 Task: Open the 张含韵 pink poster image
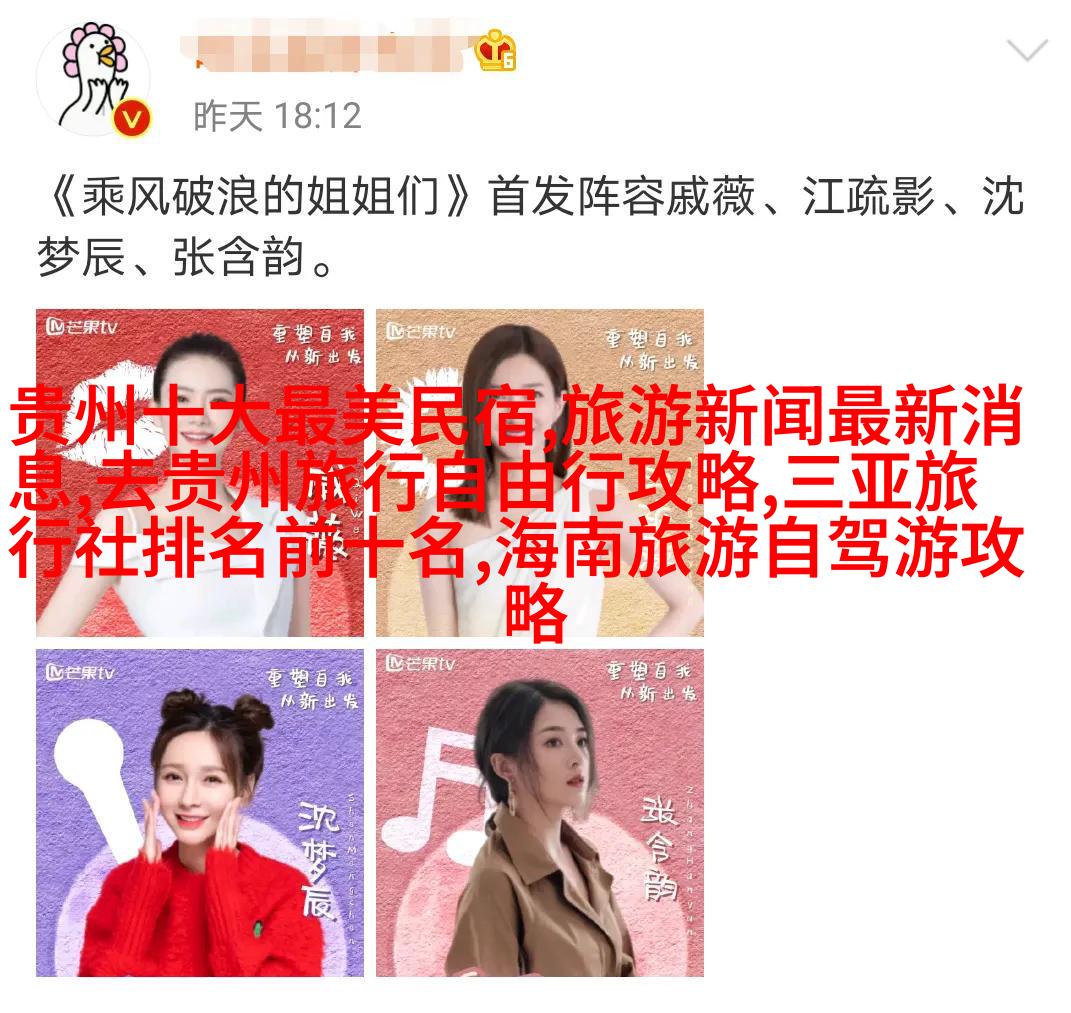(540, 812)
